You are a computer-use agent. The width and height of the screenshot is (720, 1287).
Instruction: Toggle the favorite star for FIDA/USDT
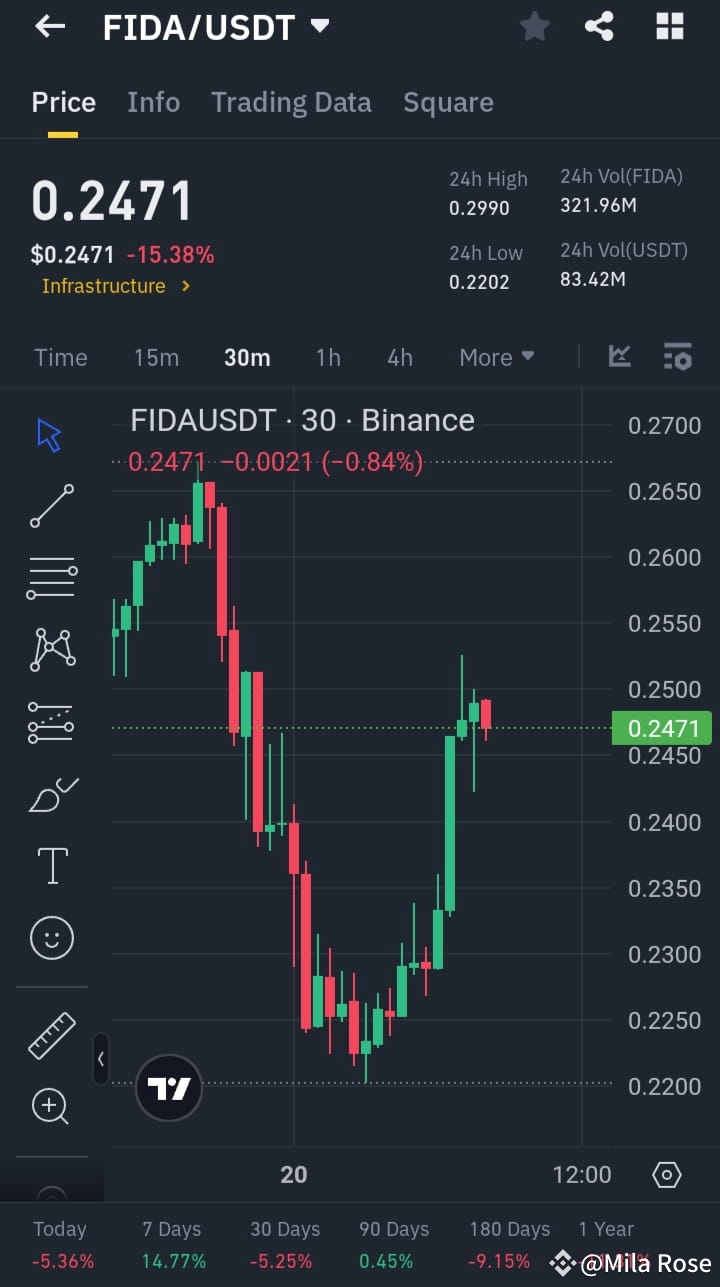(534, 26)
